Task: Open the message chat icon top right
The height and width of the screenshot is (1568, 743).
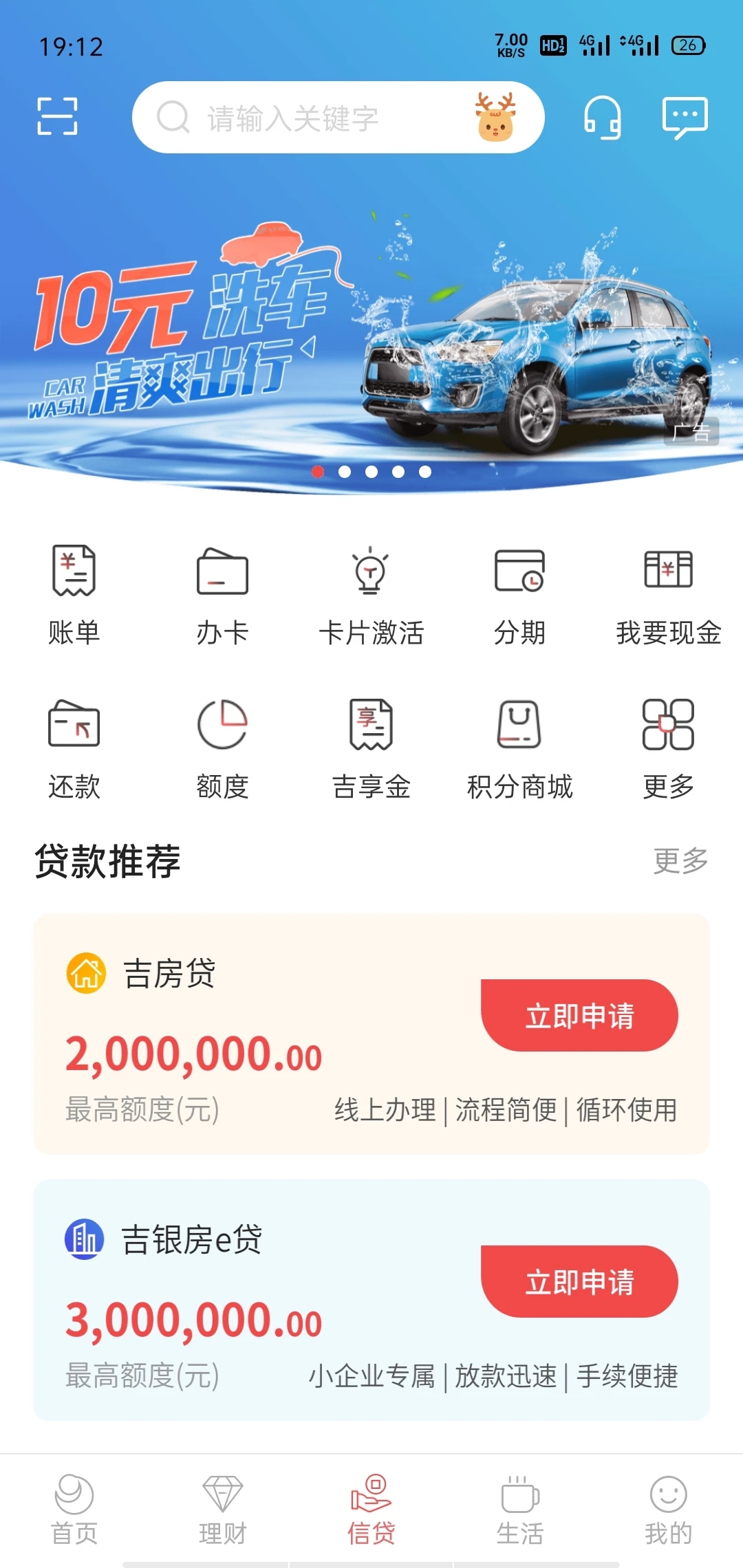Action: pyautogui.click(x=686, y=117)
